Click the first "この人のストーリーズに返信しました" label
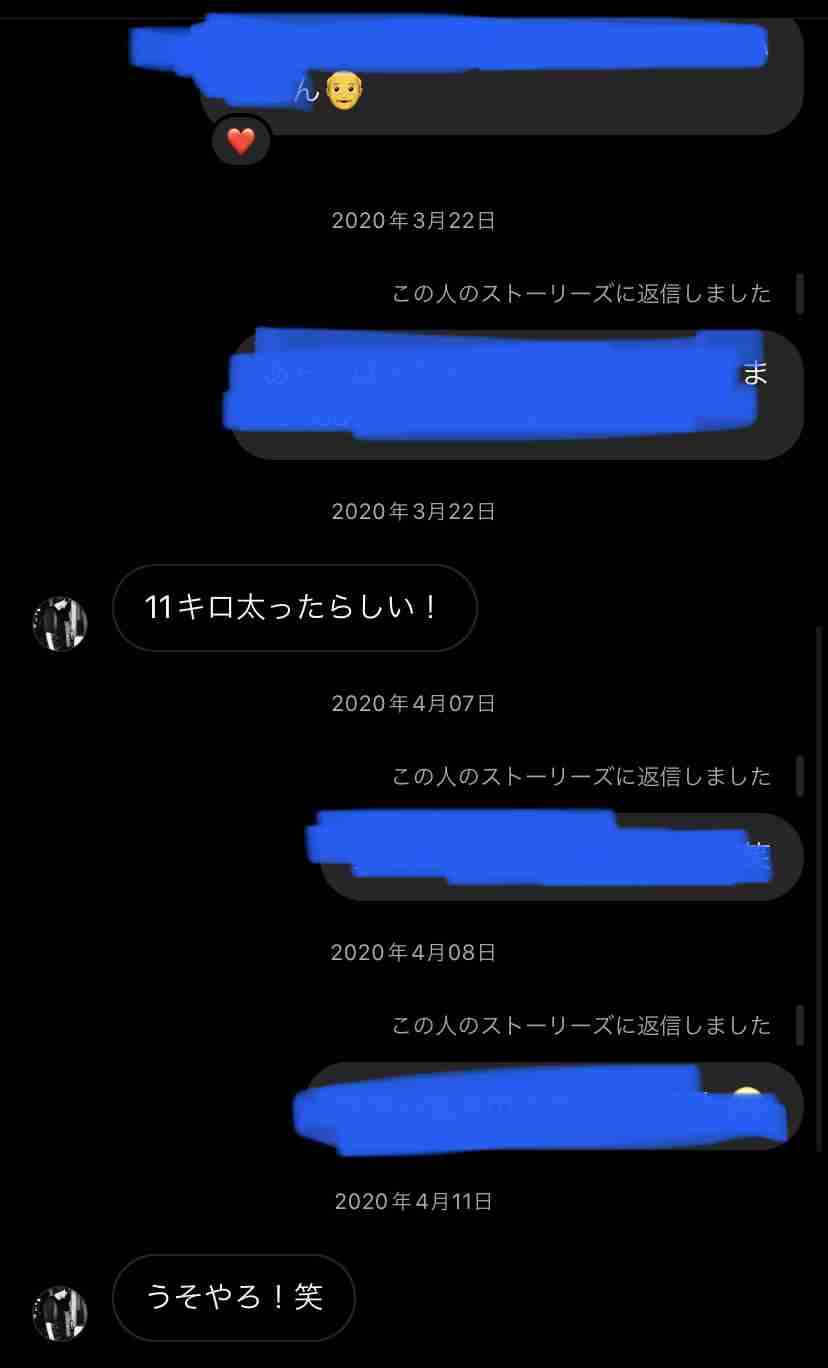 (x=580, y=294)
